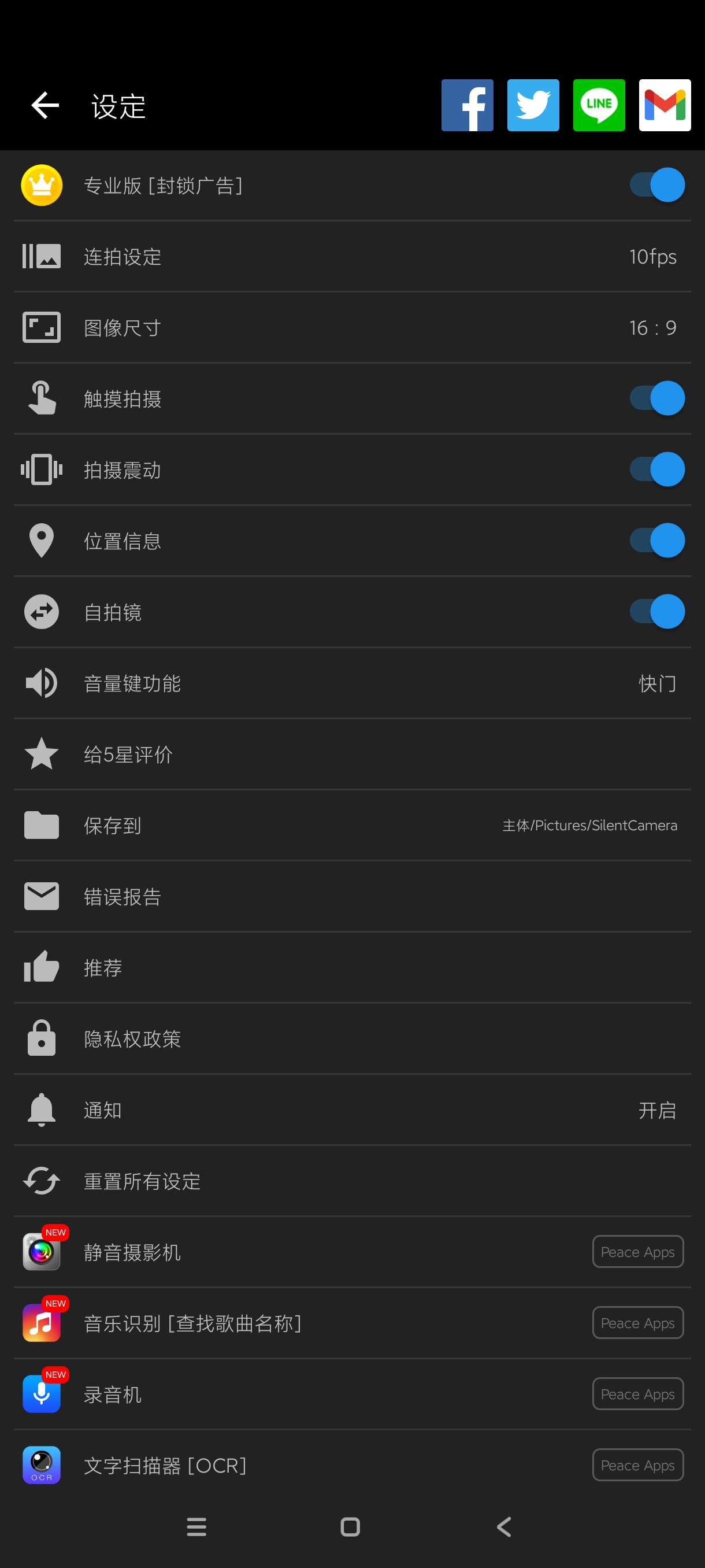Screen dimensions: 705x1568
Task: Share via Gmail icon
Action: click(664, 105)
